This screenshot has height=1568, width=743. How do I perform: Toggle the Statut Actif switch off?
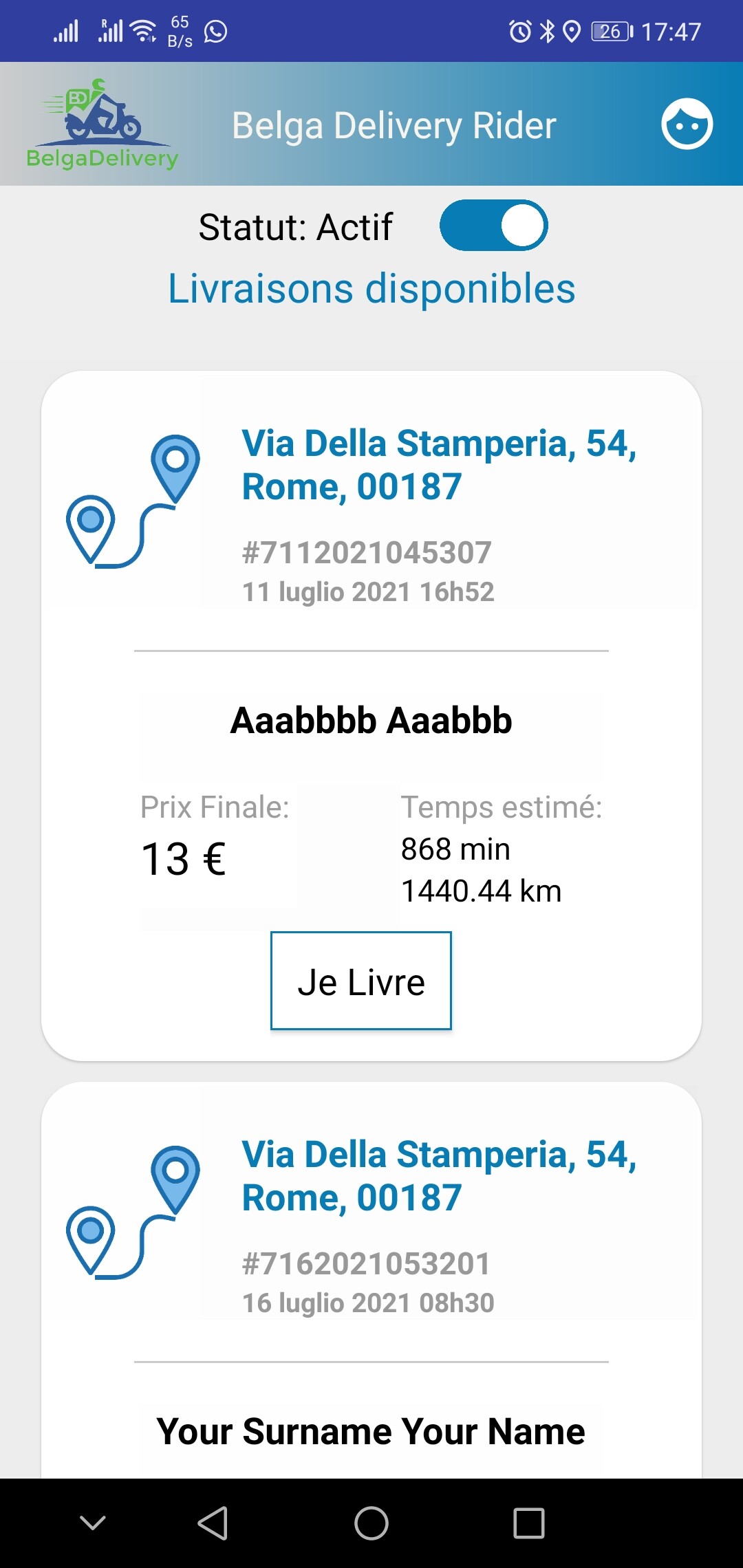tap(493, 226)
